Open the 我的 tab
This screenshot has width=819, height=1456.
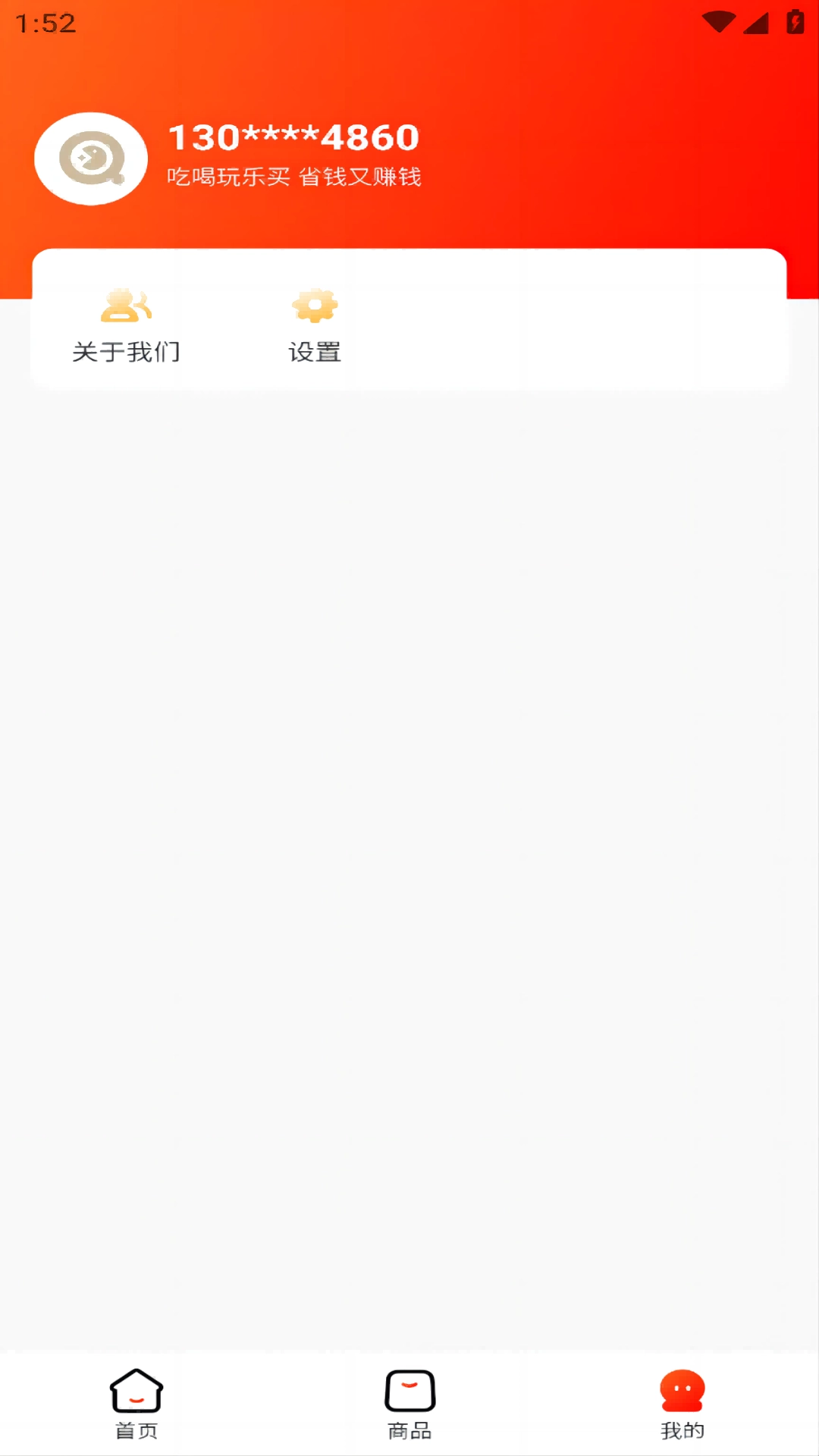pyautogui.click(x=681, y=1410)
